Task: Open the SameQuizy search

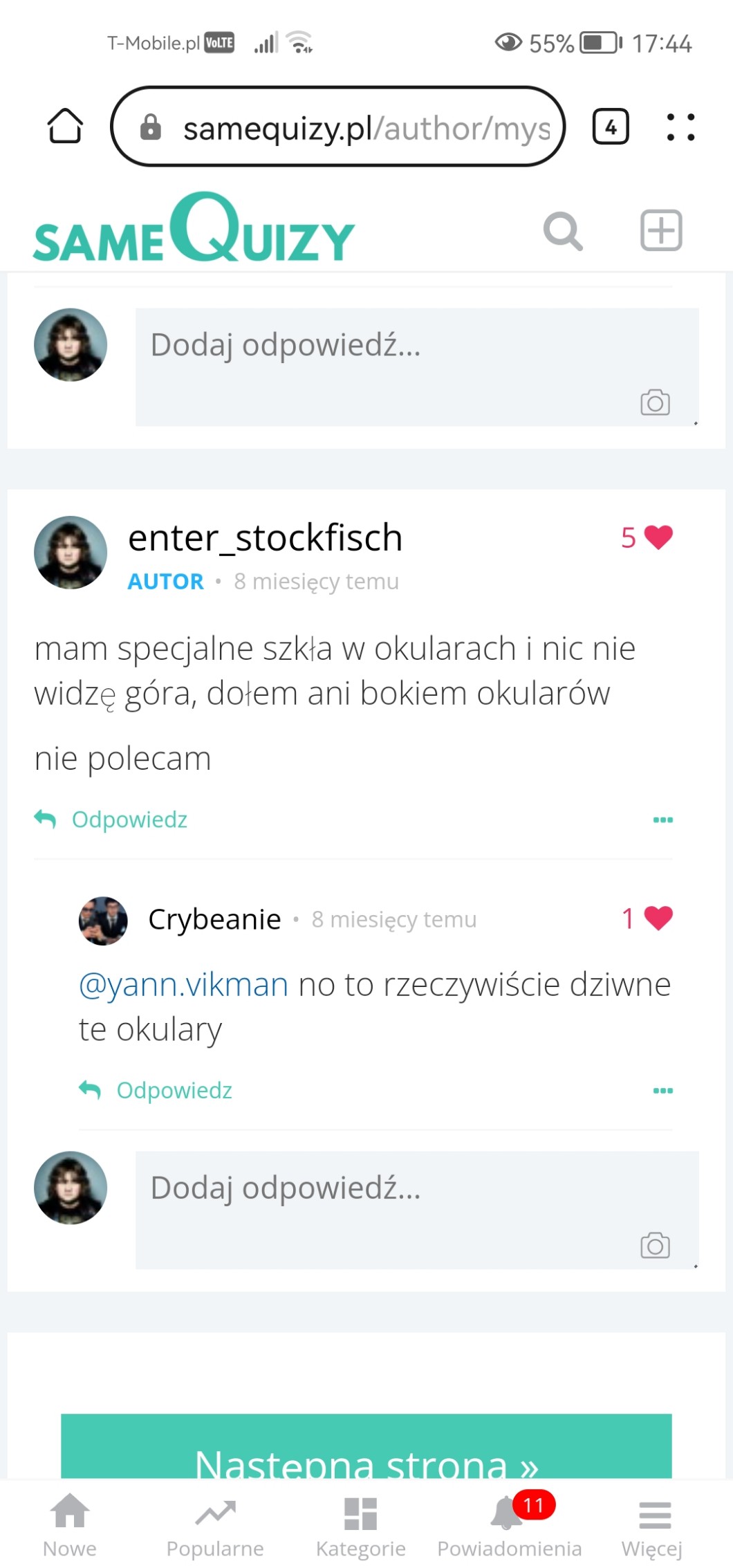Action: (563, 231)
